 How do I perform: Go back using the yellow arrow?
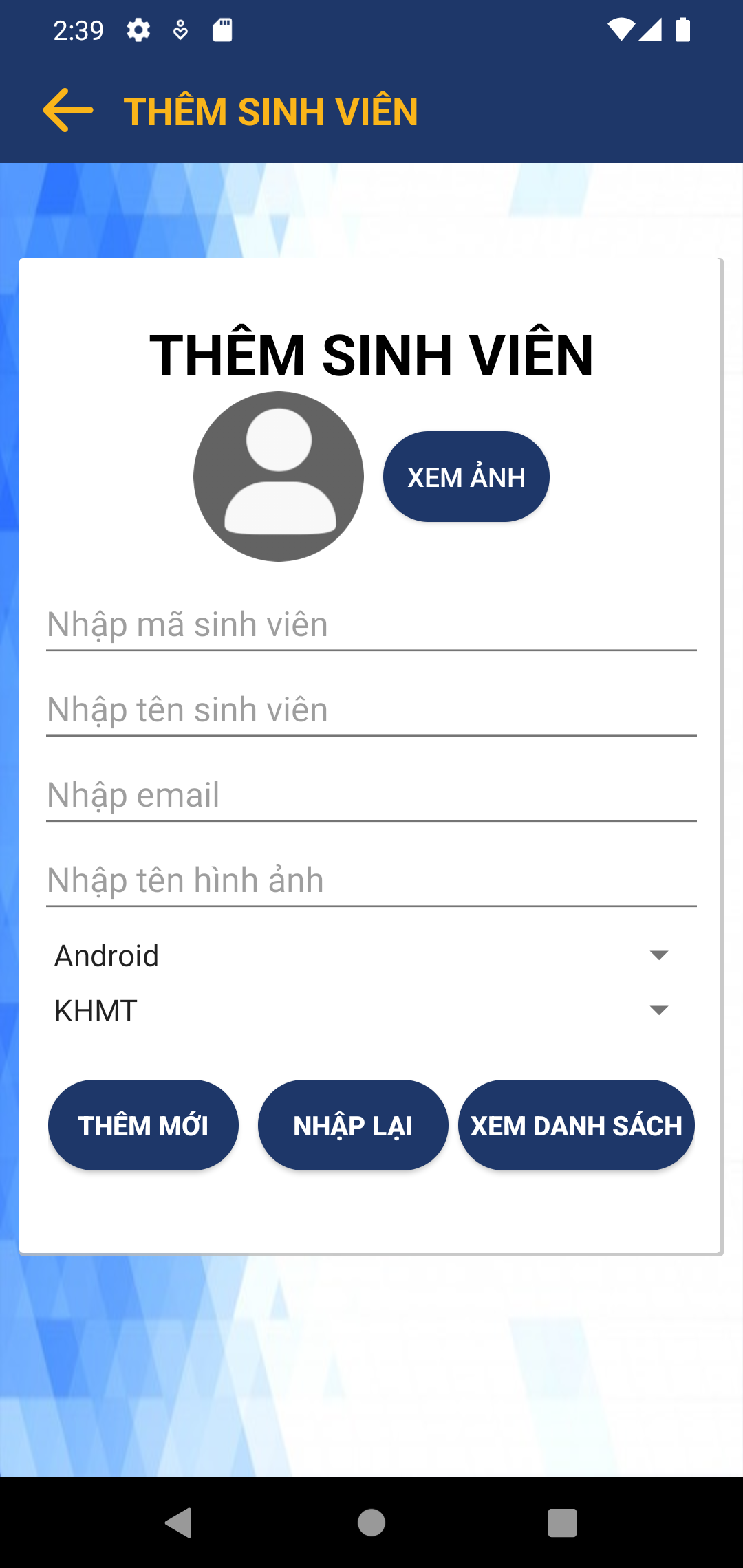click(67, 110)
